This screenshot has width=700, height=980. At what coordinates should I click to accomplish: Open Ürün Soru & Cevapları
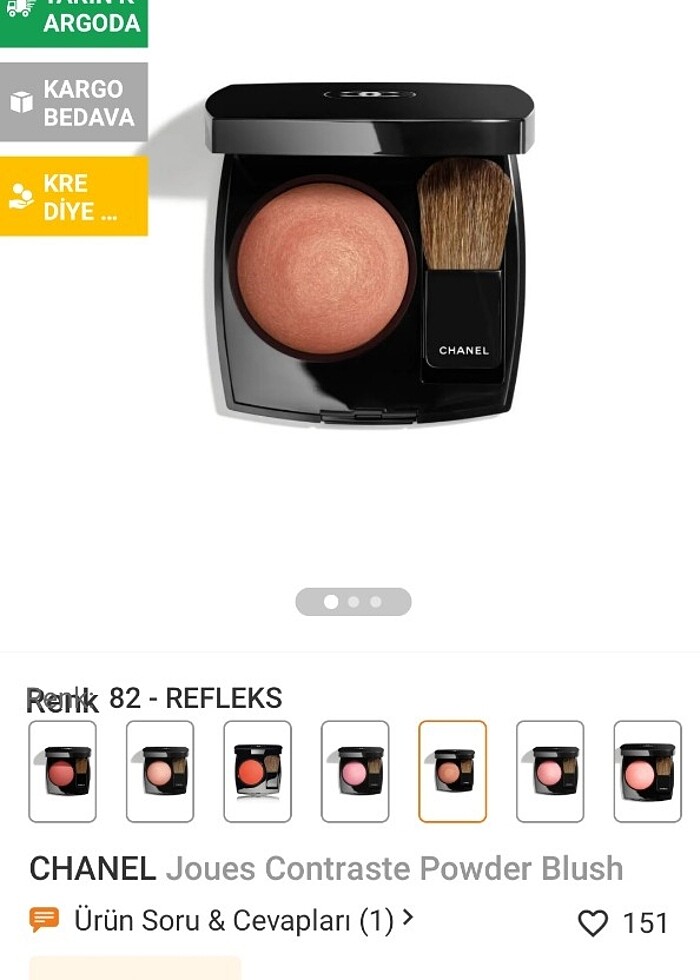click(234, 920)
